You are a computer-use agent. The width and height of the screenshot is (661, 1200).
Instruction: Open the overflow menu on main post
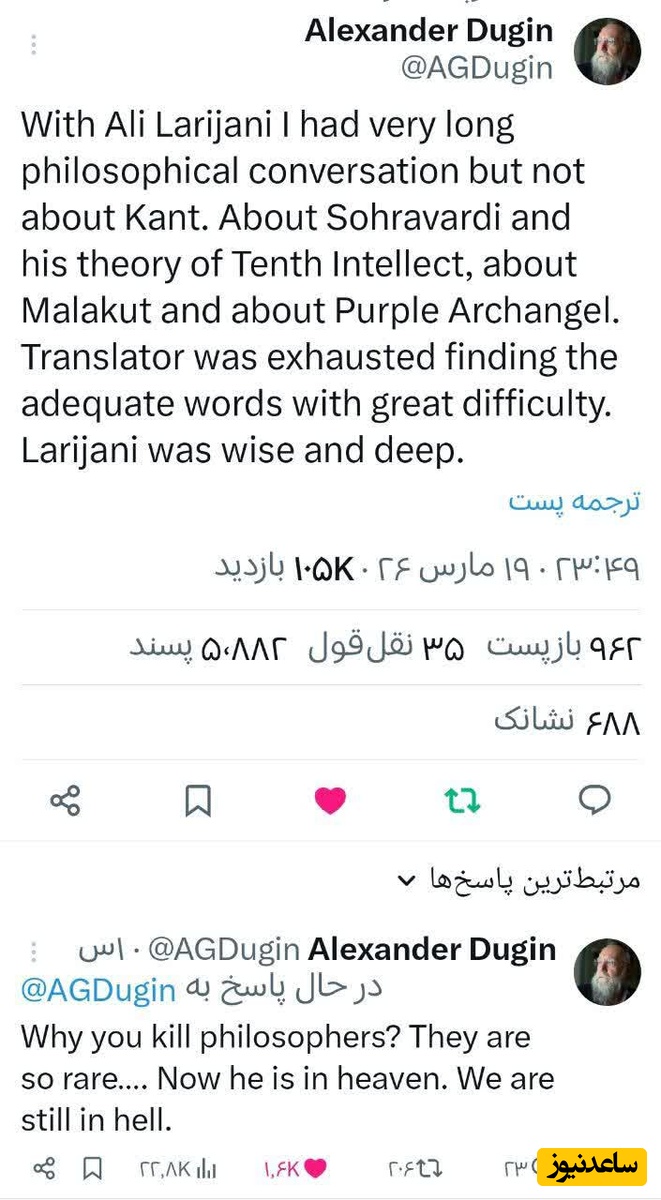(34, 46)
